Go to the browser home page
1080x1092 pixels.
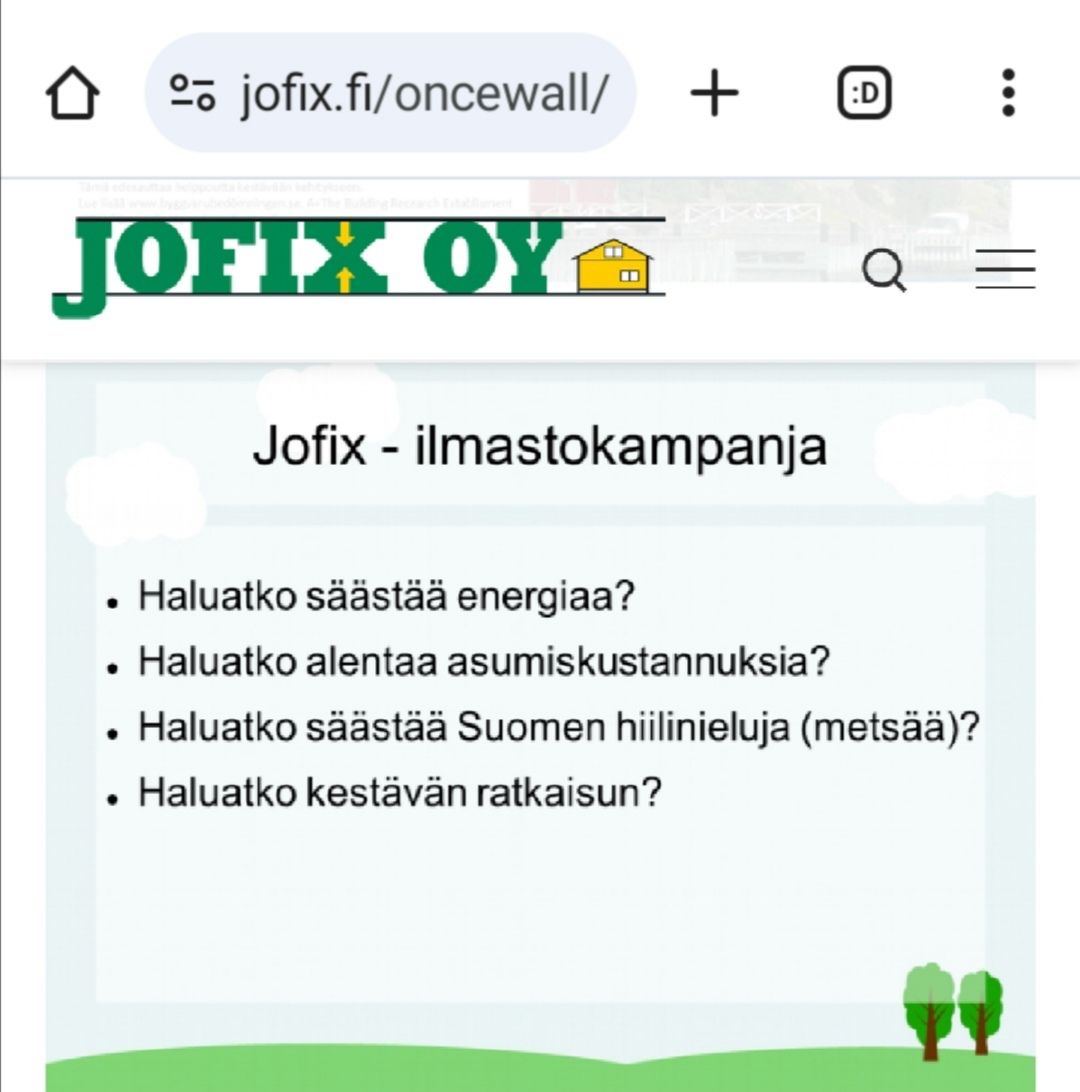tap(73, 94)
